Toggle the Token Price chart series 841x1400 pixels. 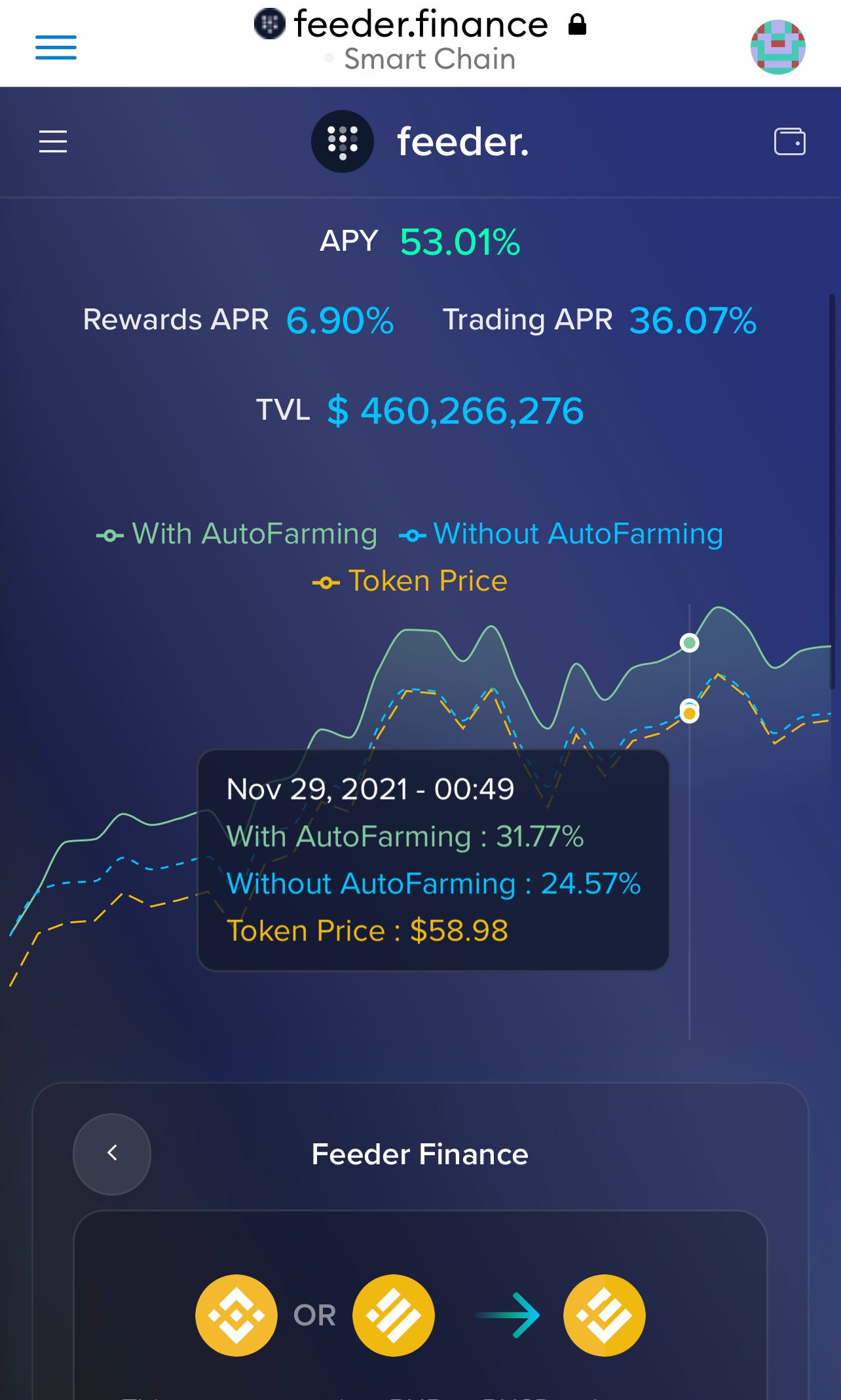click(x=410, y=581)
